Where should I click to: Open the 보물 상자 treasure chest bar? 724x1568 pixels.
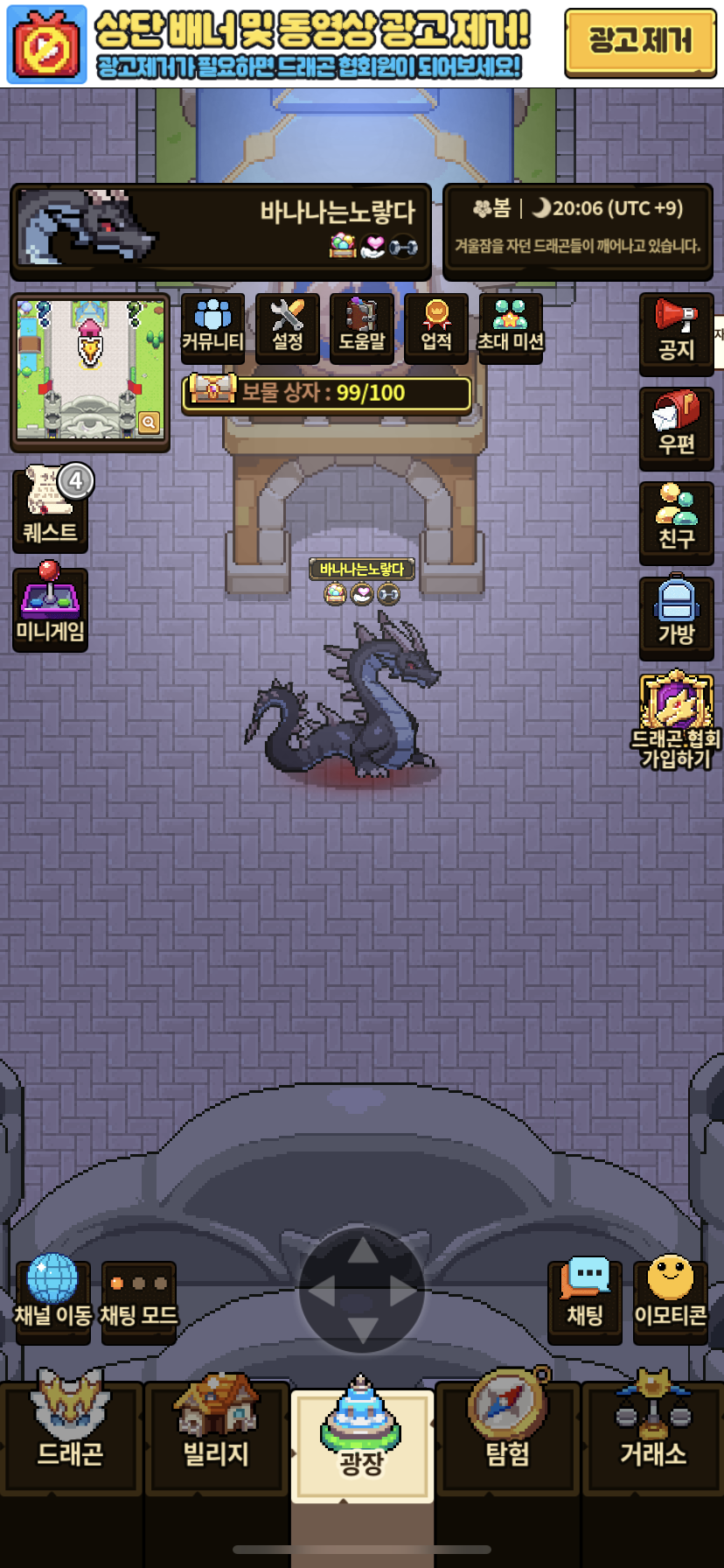[x=326, y=393]
